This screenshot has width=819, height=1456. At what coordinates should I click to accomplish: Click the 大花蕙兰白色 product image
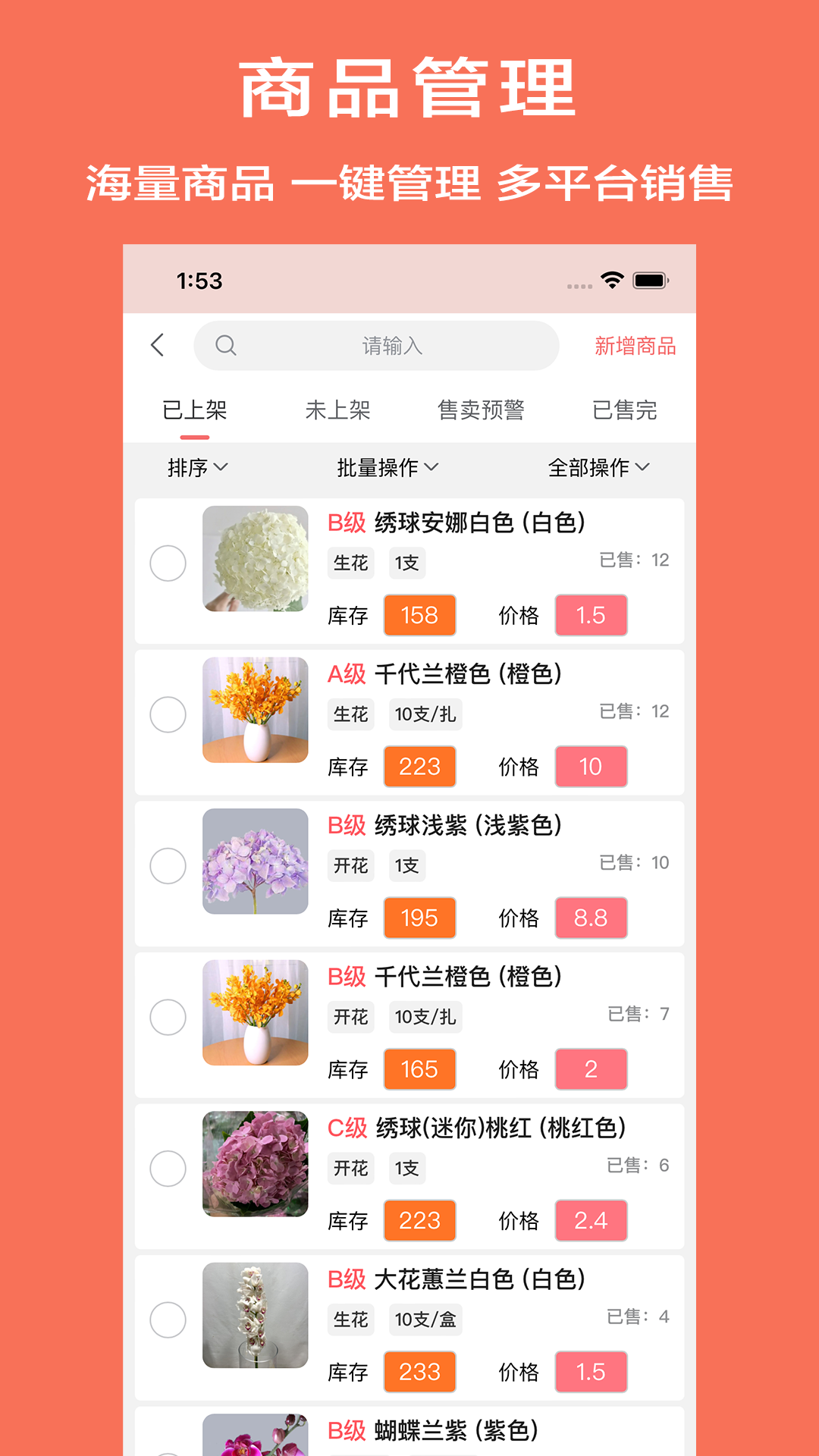(256, 1319)
